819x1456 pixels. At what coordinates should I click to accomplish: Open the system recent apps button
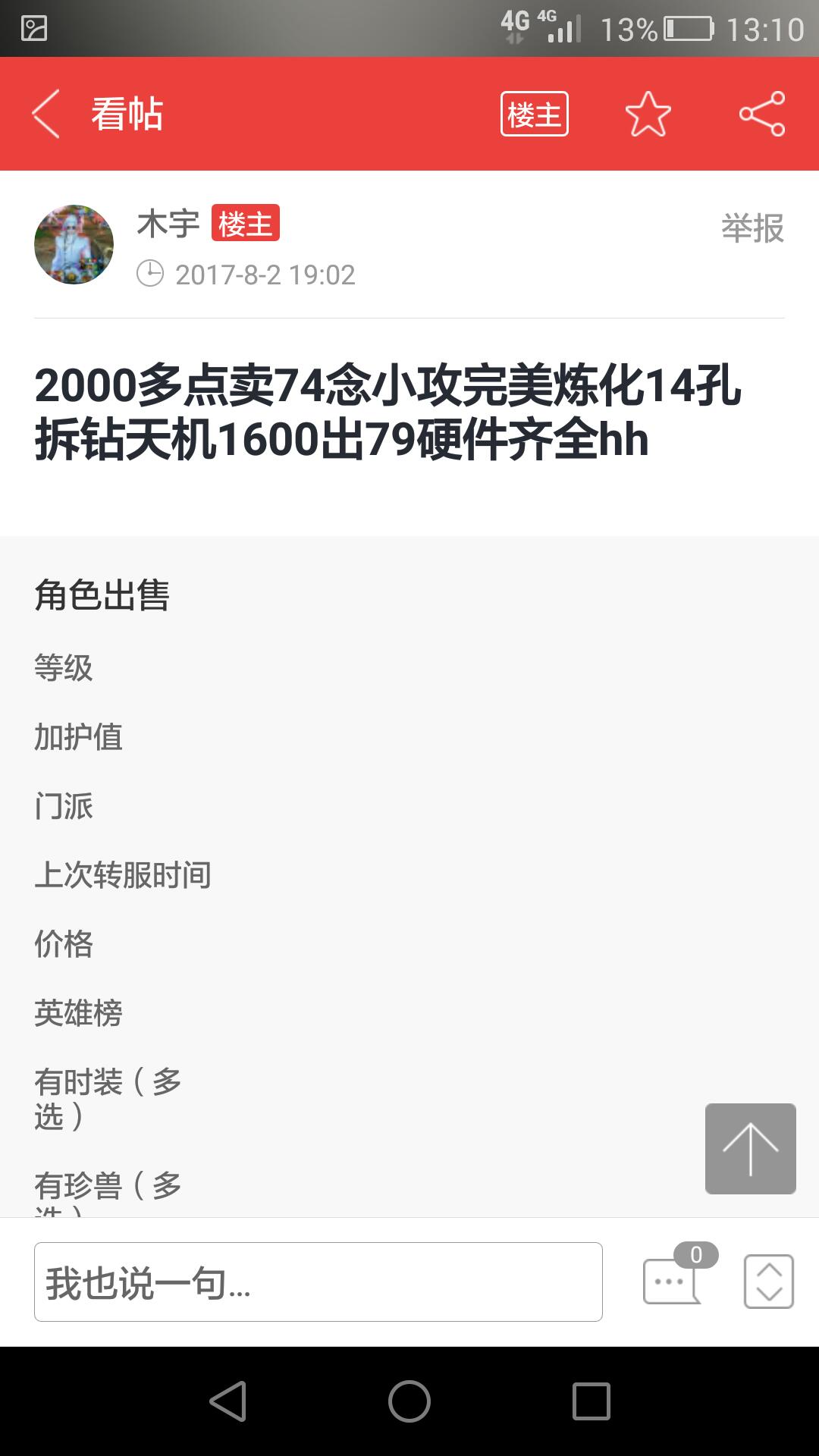pos(591,1401)
